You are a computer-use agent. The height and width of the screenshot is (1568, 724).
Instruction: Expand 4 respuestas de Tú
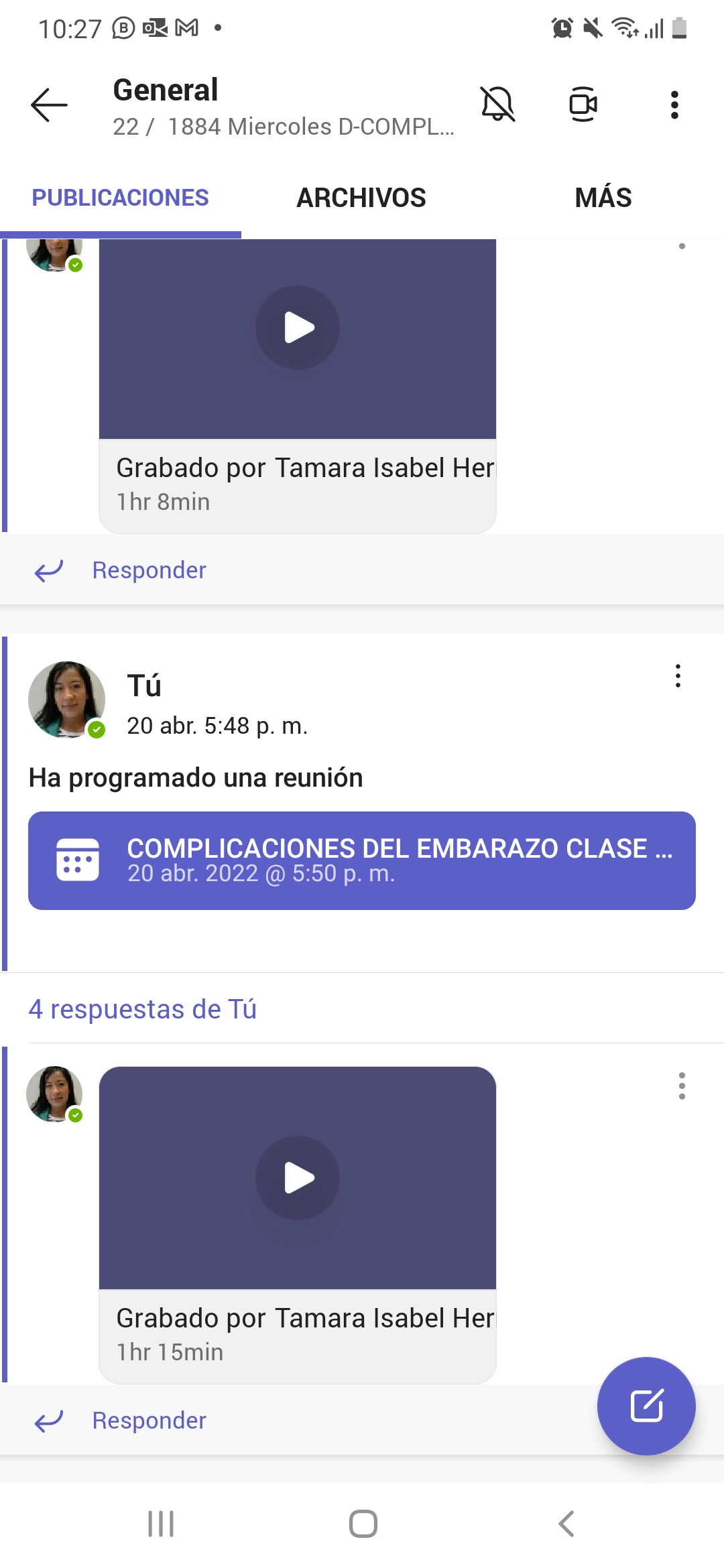(143, 1008)
